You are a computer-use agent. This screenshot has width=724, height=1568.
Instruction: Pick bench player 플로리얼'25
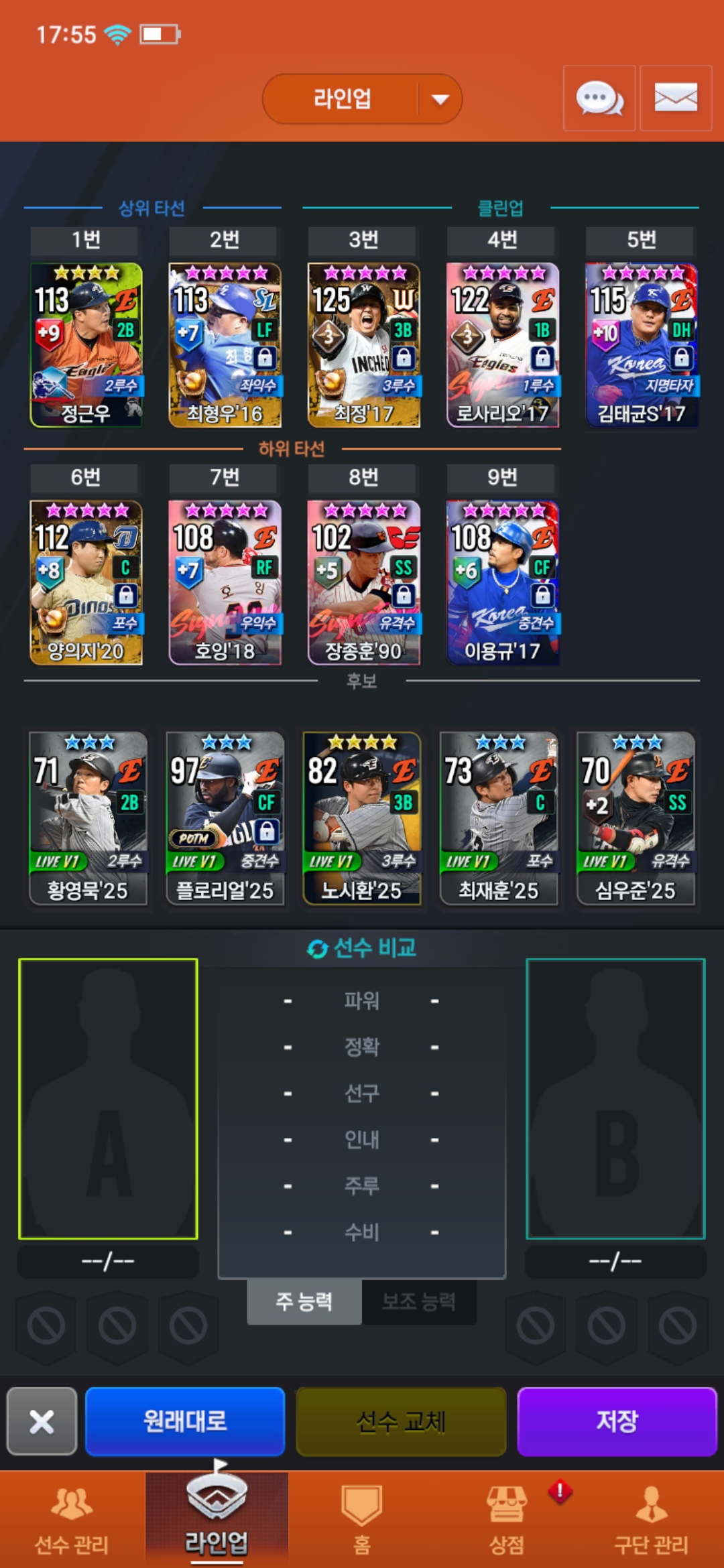[x=225, y=818]
